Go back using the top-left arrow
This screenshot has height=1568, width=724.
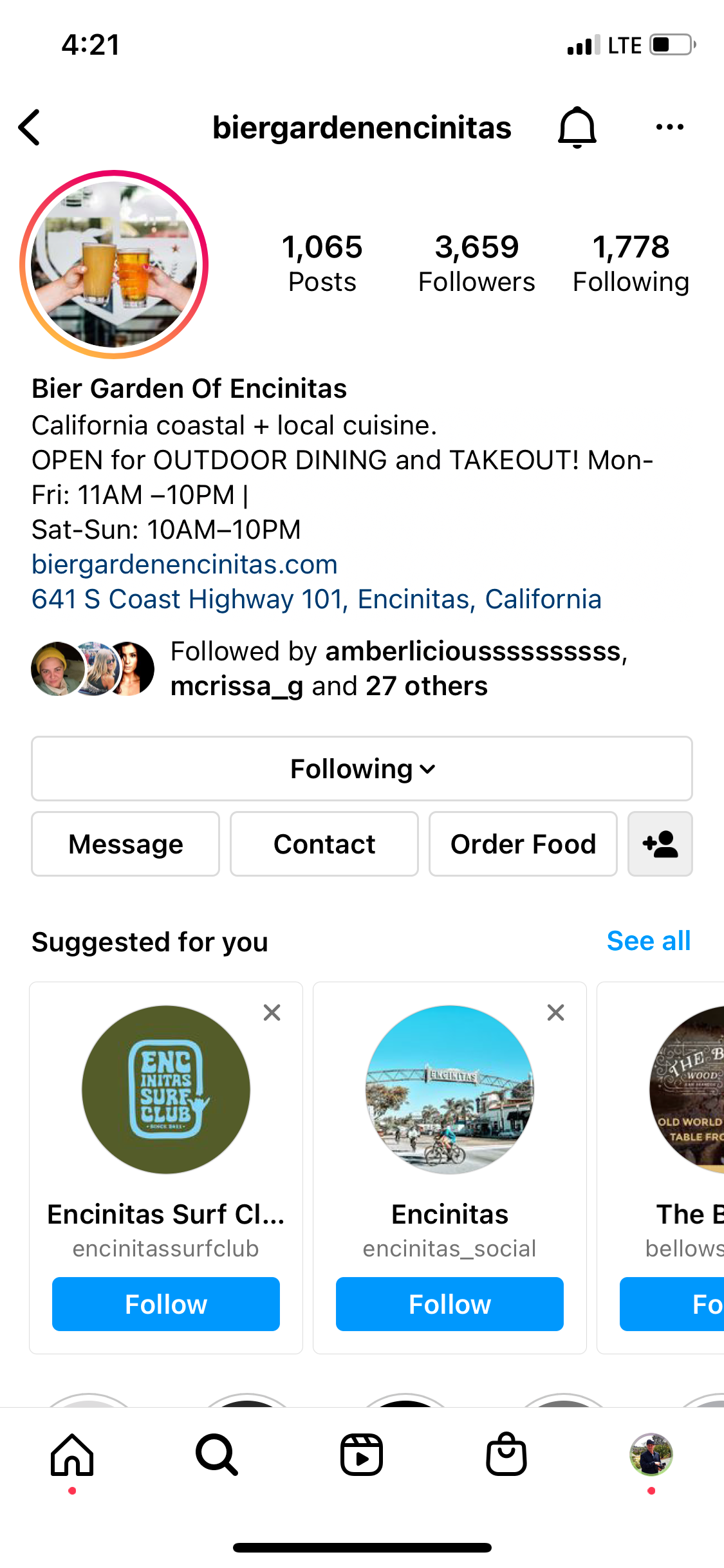pos(30,127)
